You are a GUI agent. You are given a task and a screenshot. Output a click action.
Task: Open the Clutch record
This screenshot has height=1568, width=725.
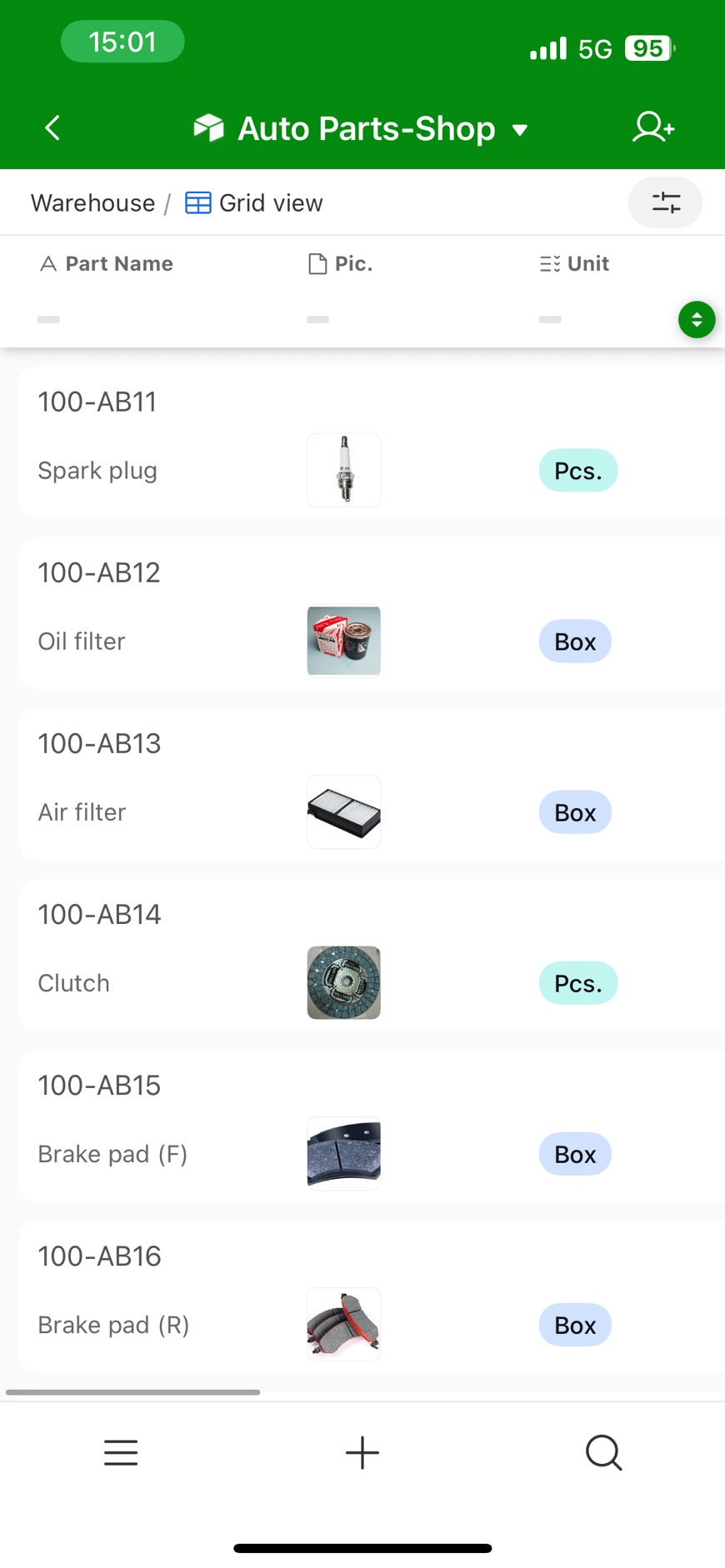[x=73, y=983]
